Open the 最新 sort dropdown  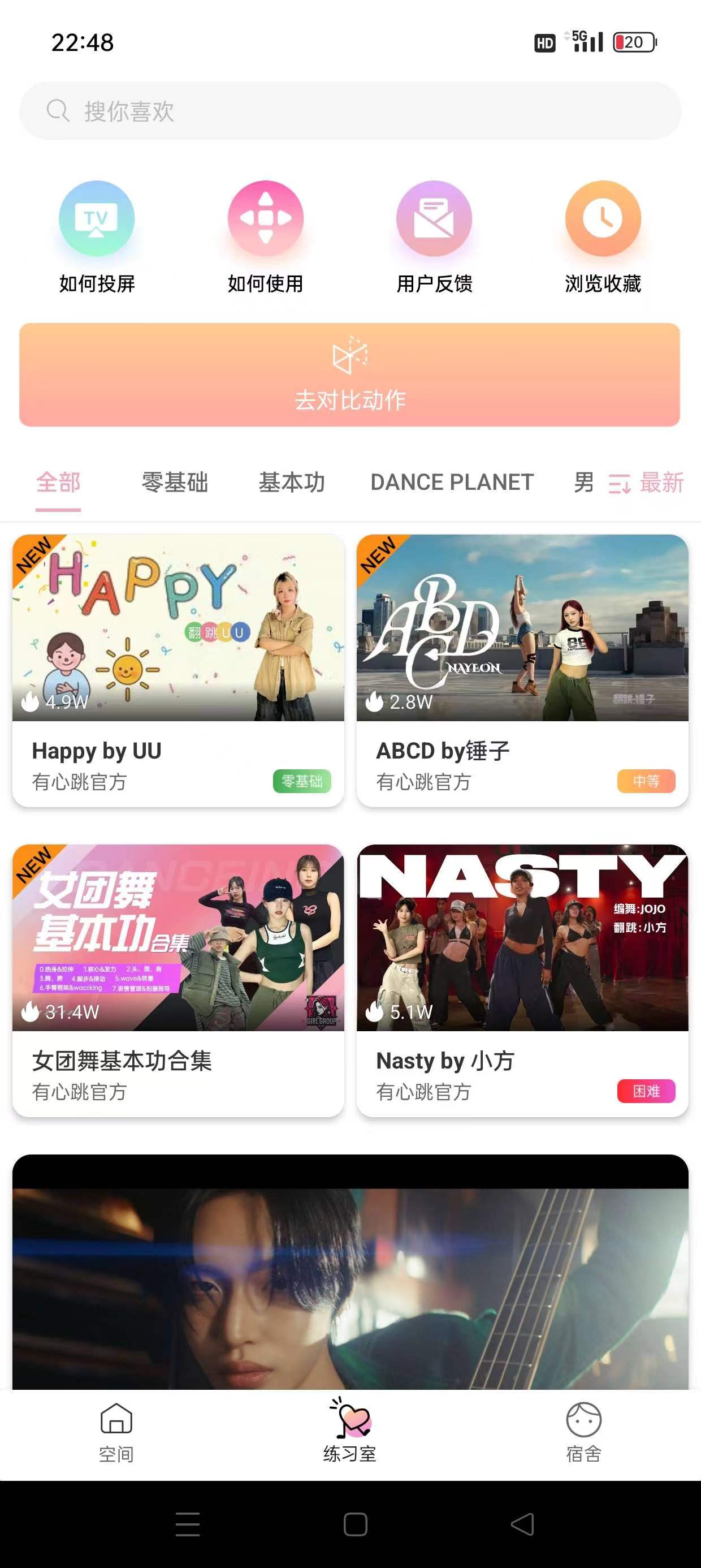click(x=647, y=483)
